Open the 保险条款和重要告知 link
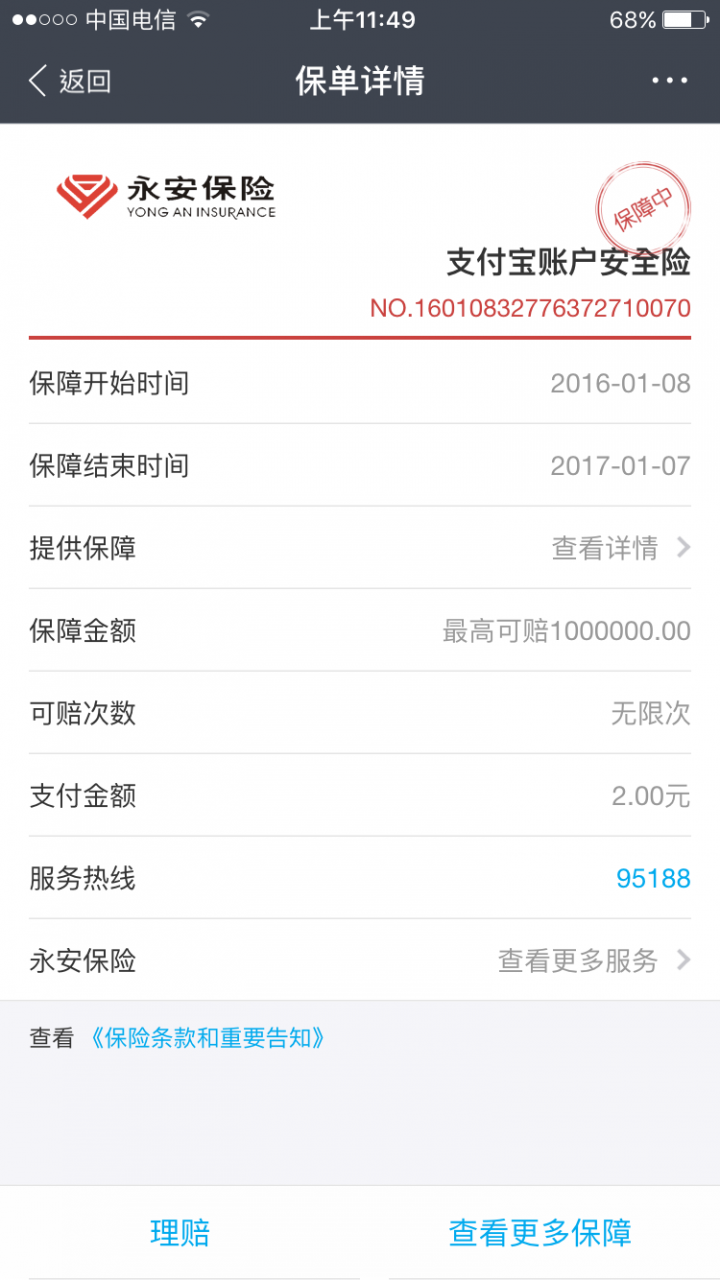Viewport: 720px width, 1280px height. 206,1038
